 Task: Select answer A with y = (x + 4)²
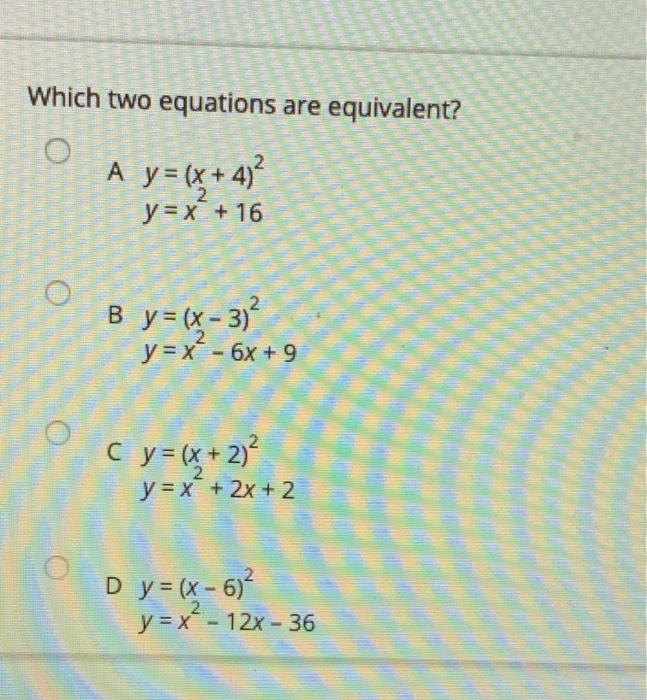[61, 151]
